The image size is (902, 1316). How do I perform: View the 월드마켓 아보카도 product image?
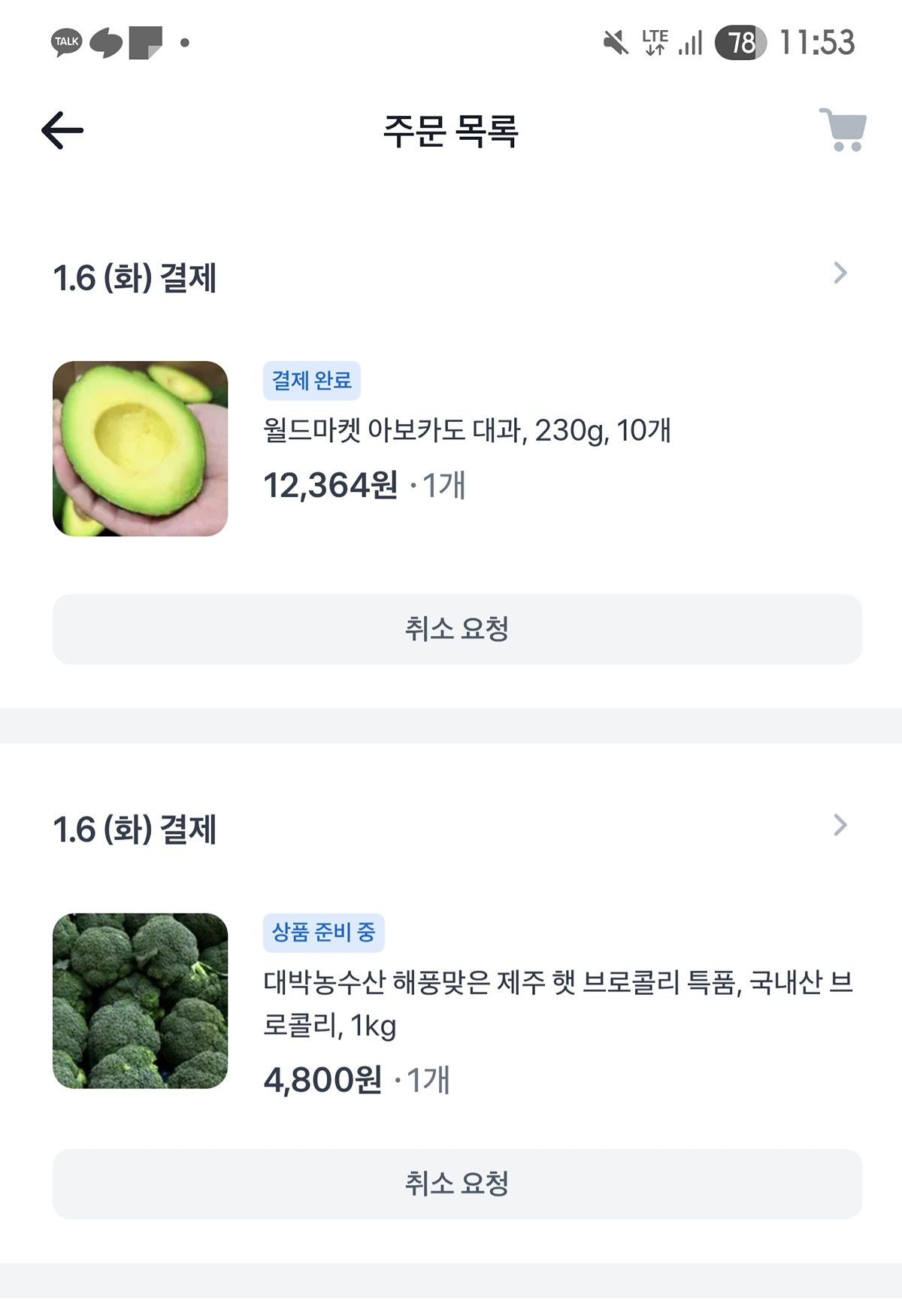pos(141,449)
